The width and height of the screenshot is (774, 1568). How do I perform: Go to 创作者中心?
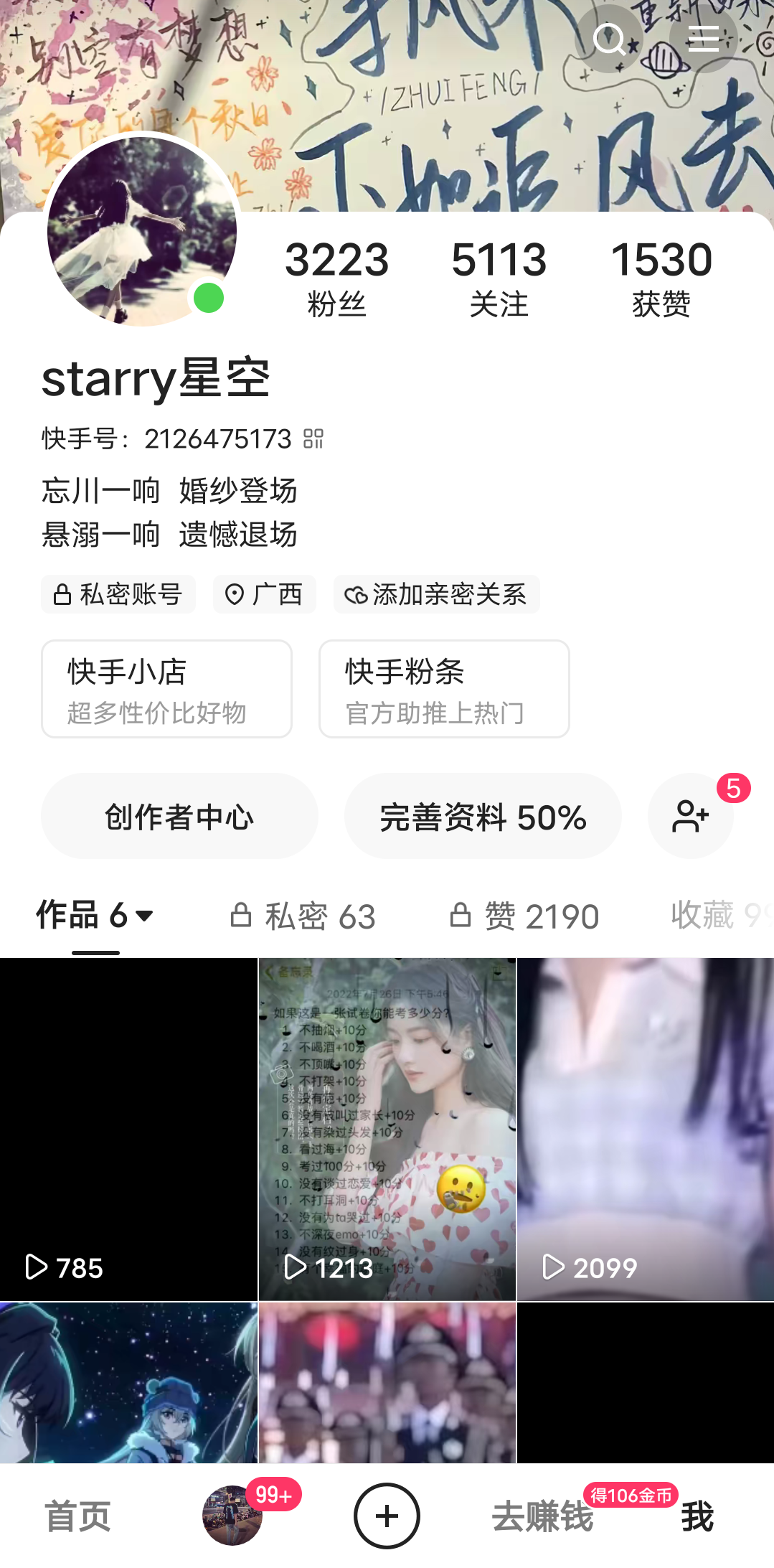point(179,816)
